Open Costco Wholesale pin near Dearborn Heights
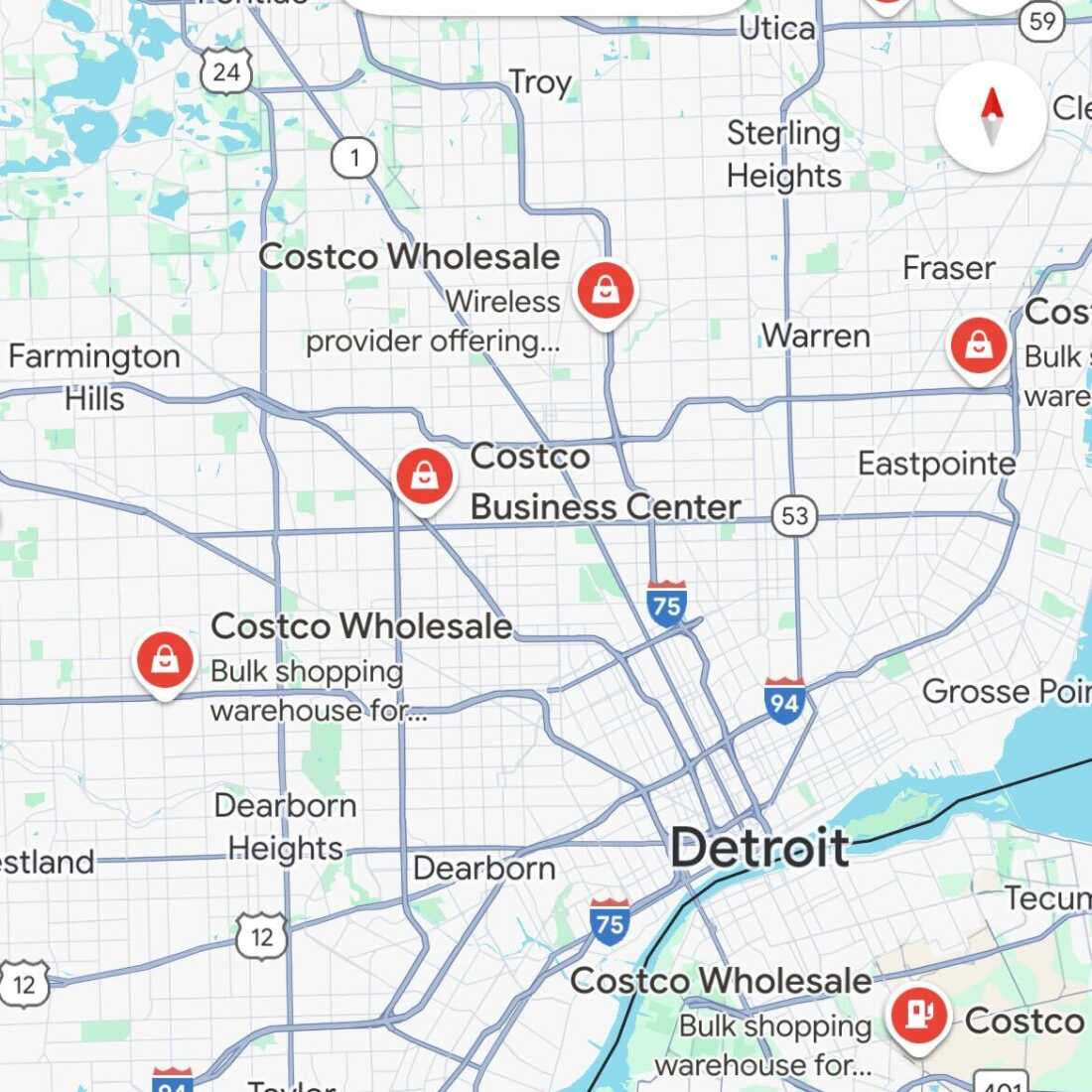 coord(166,661)
